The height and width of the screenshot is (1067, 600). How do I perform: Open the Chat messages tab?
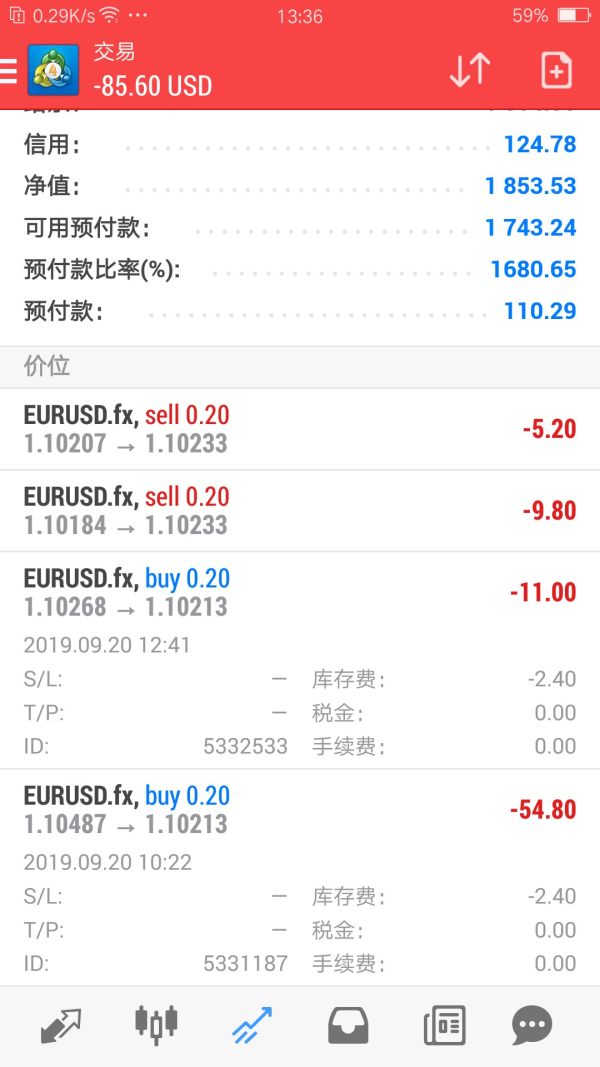tap(532, 1026)
